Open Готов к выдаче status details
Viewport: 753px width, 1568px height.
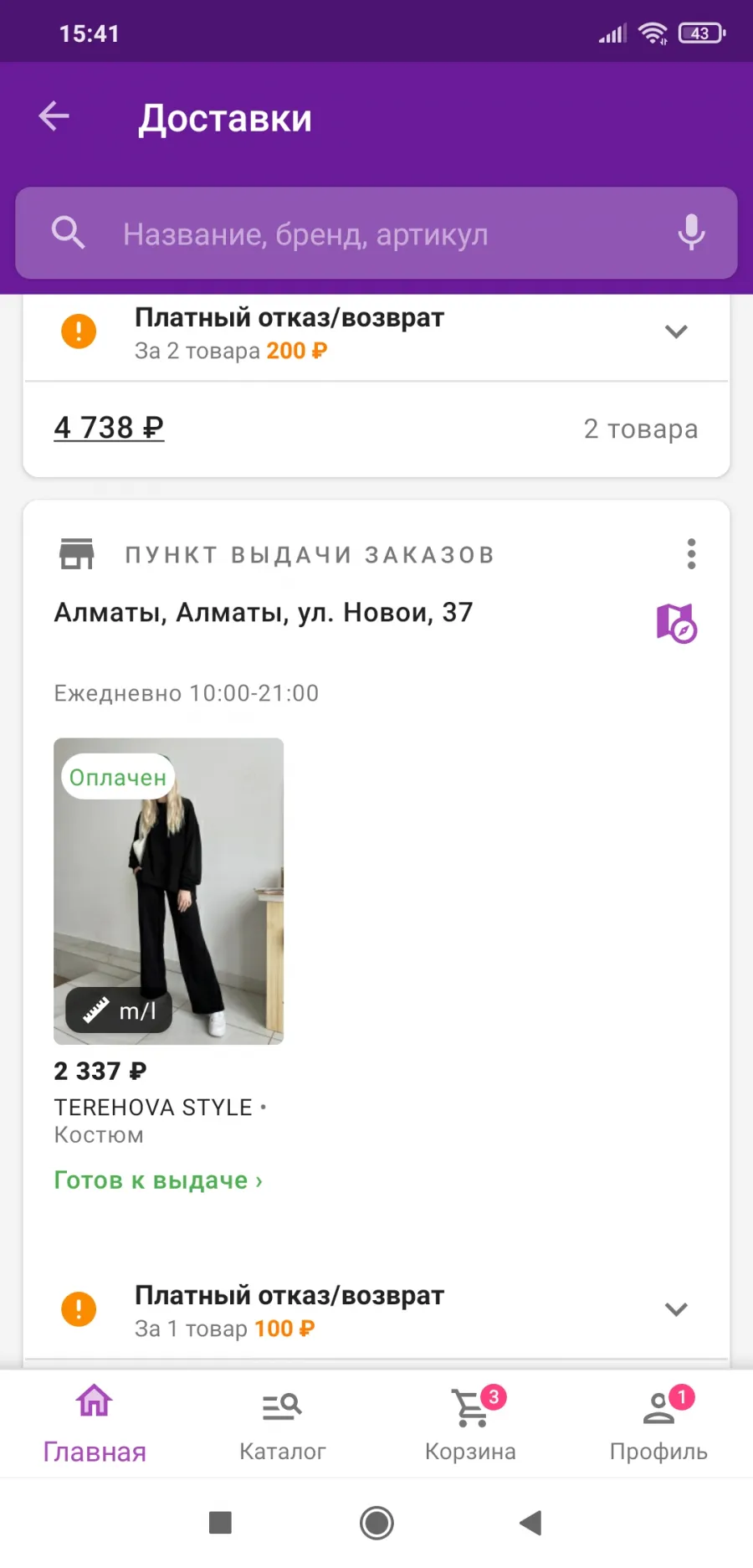click(x=159, y=1180)
